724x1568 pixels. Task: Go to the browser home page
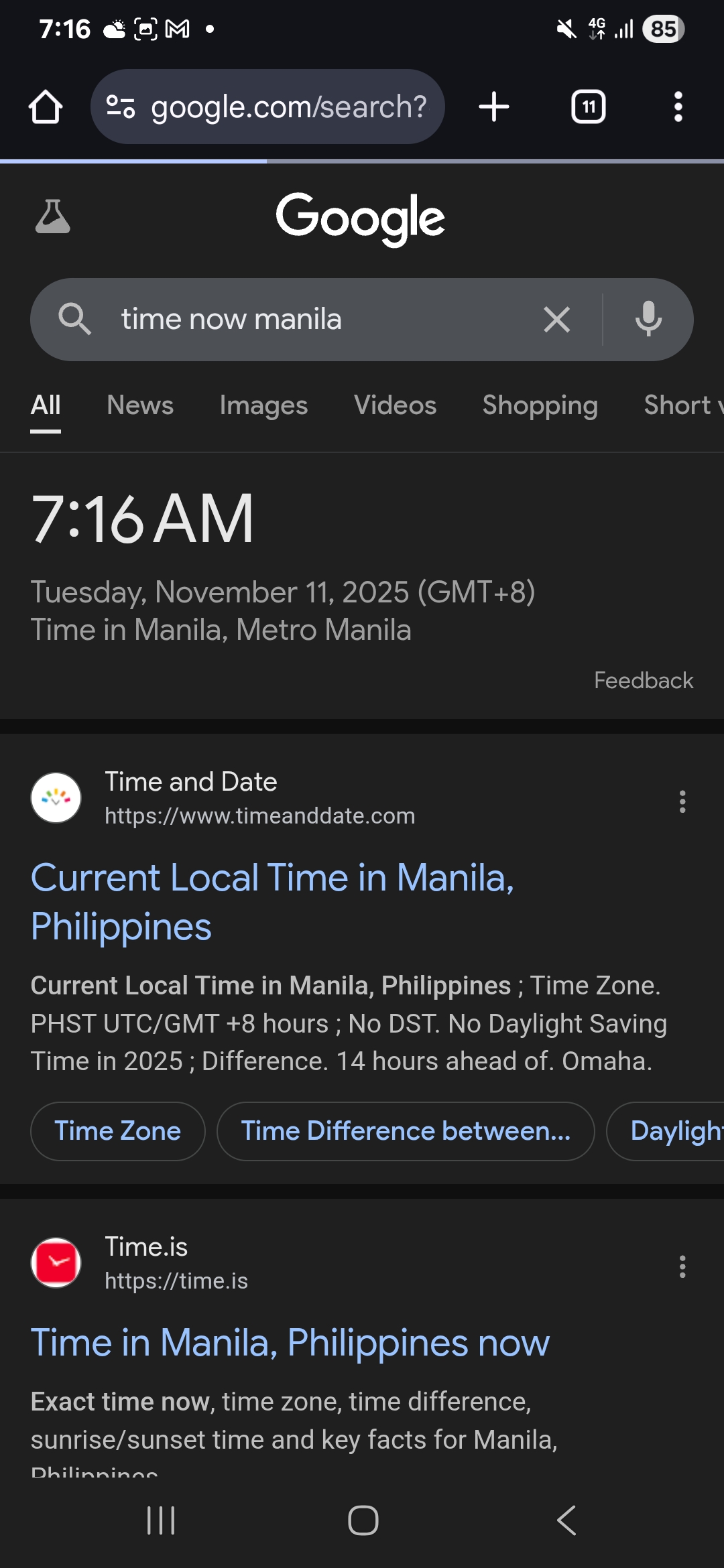point(46,107)
